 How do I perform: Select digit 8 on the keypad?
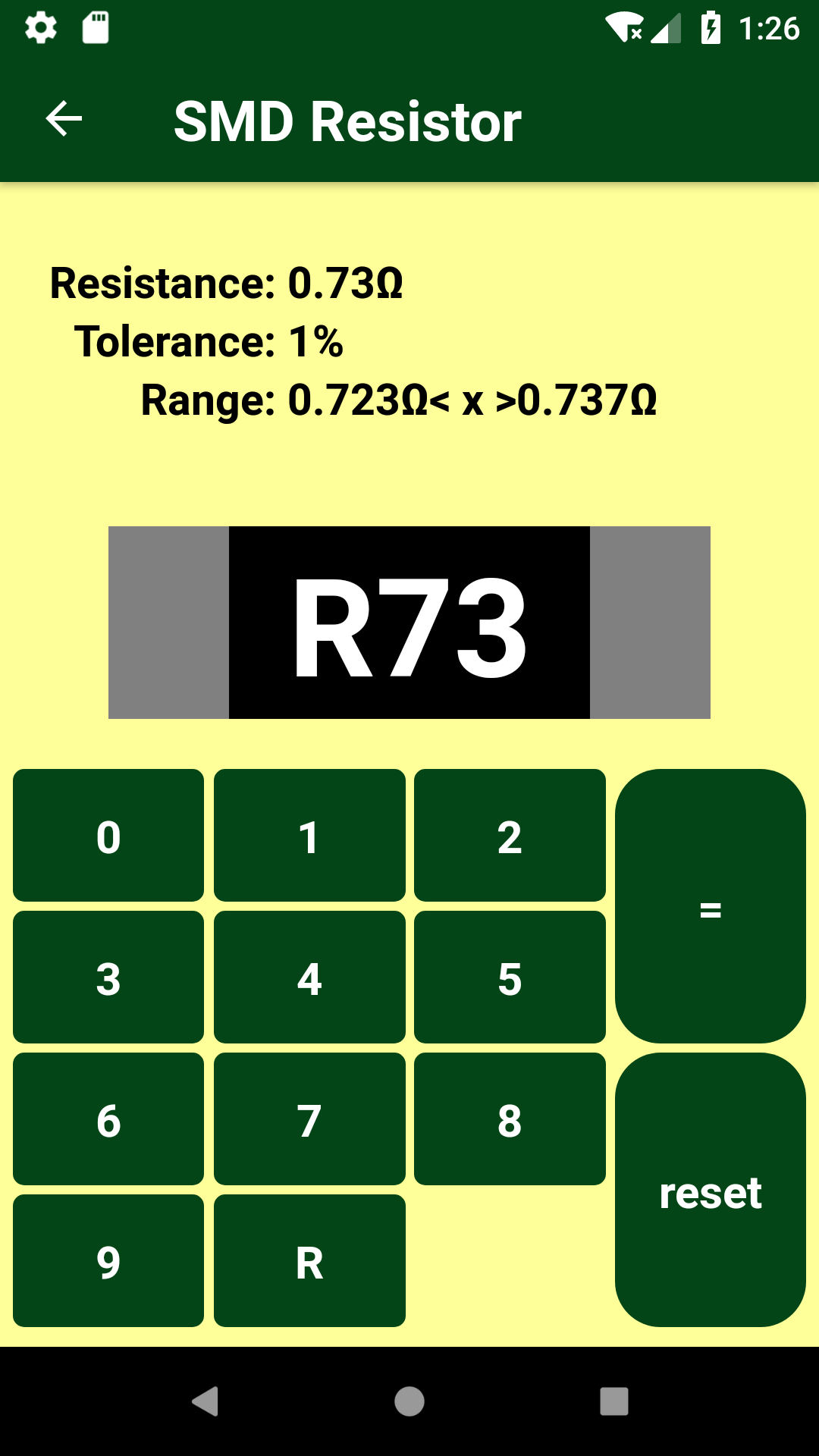tap(510, 1119)
